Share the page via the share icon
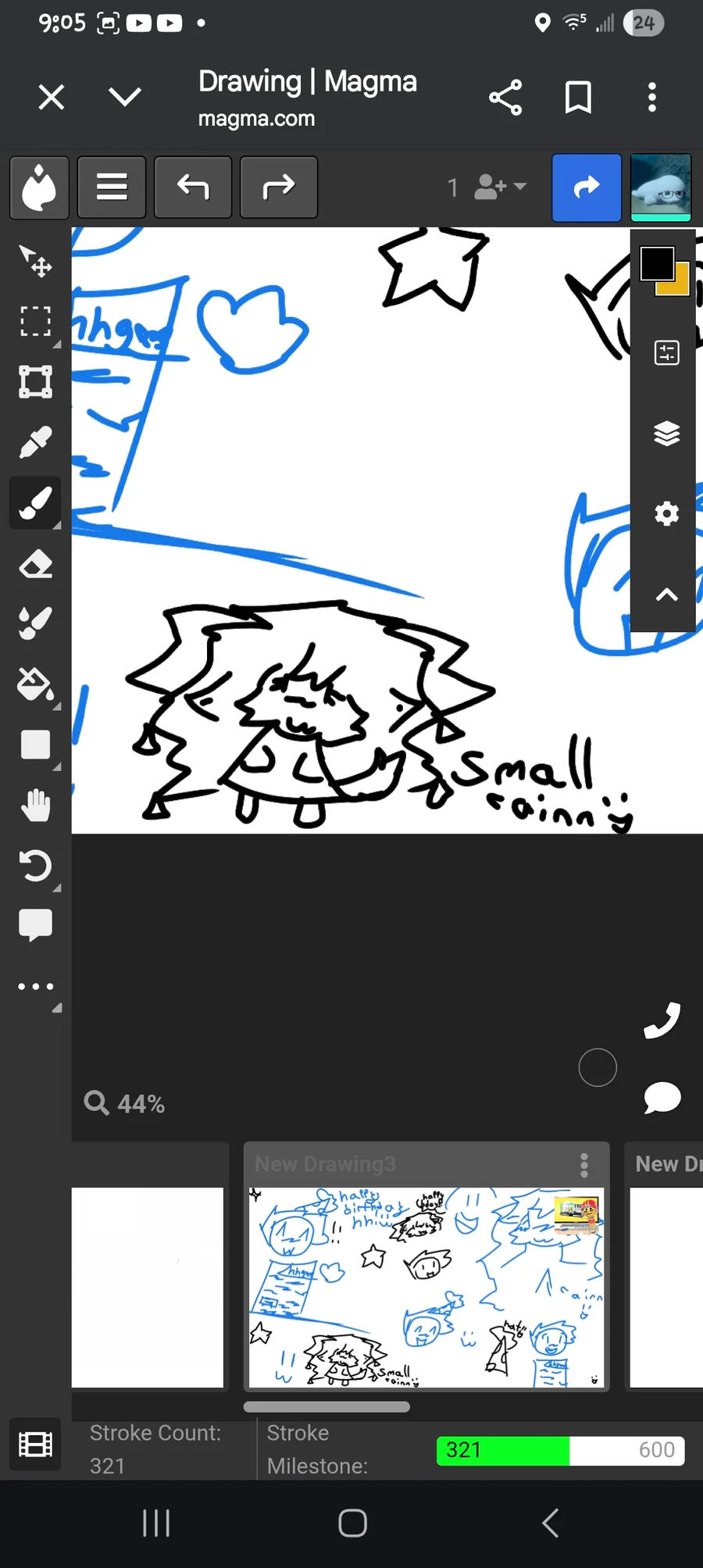 pos(505,98)
